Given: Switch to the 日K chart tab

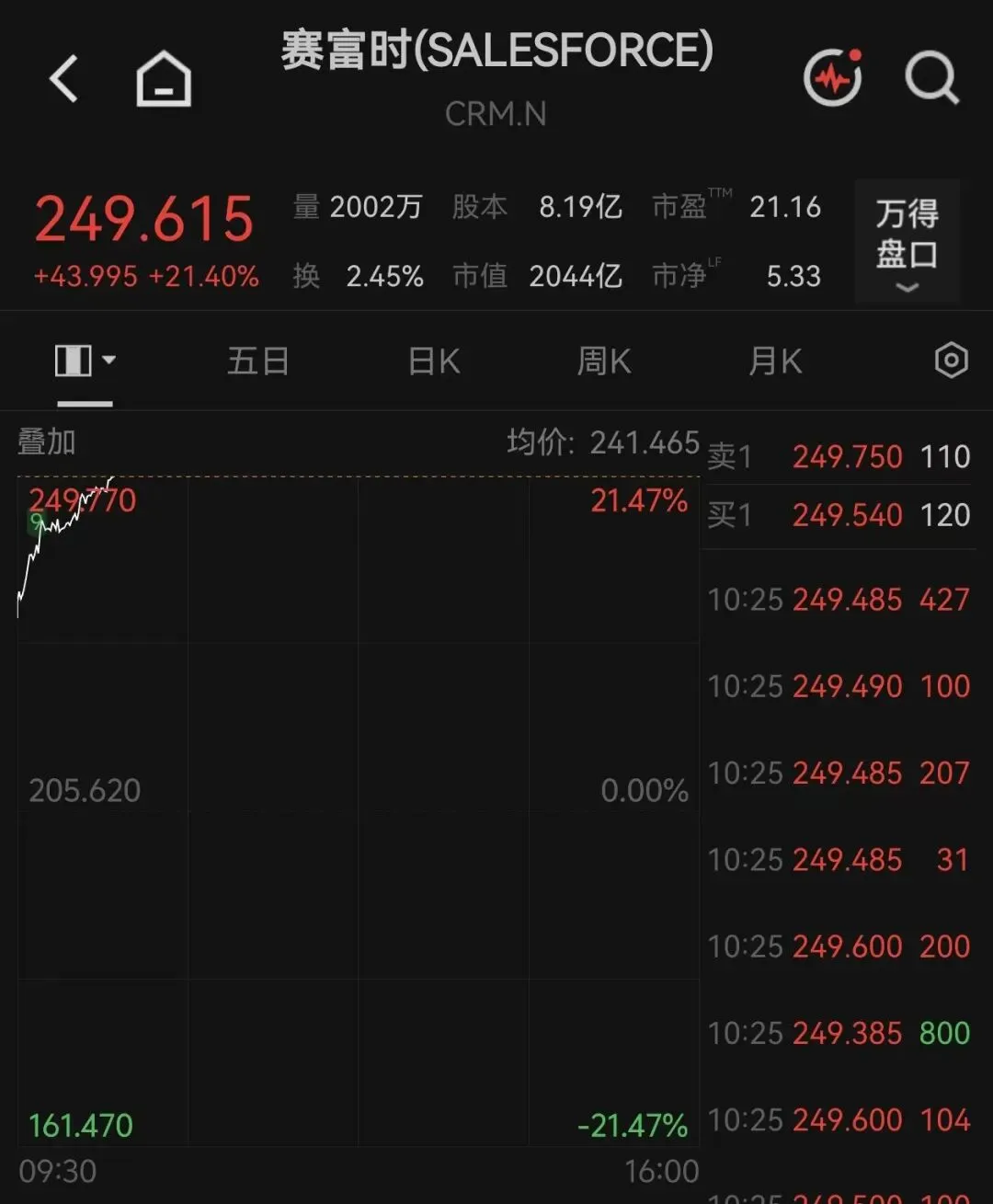Looking at the screenshot, I should coord(434,361).
